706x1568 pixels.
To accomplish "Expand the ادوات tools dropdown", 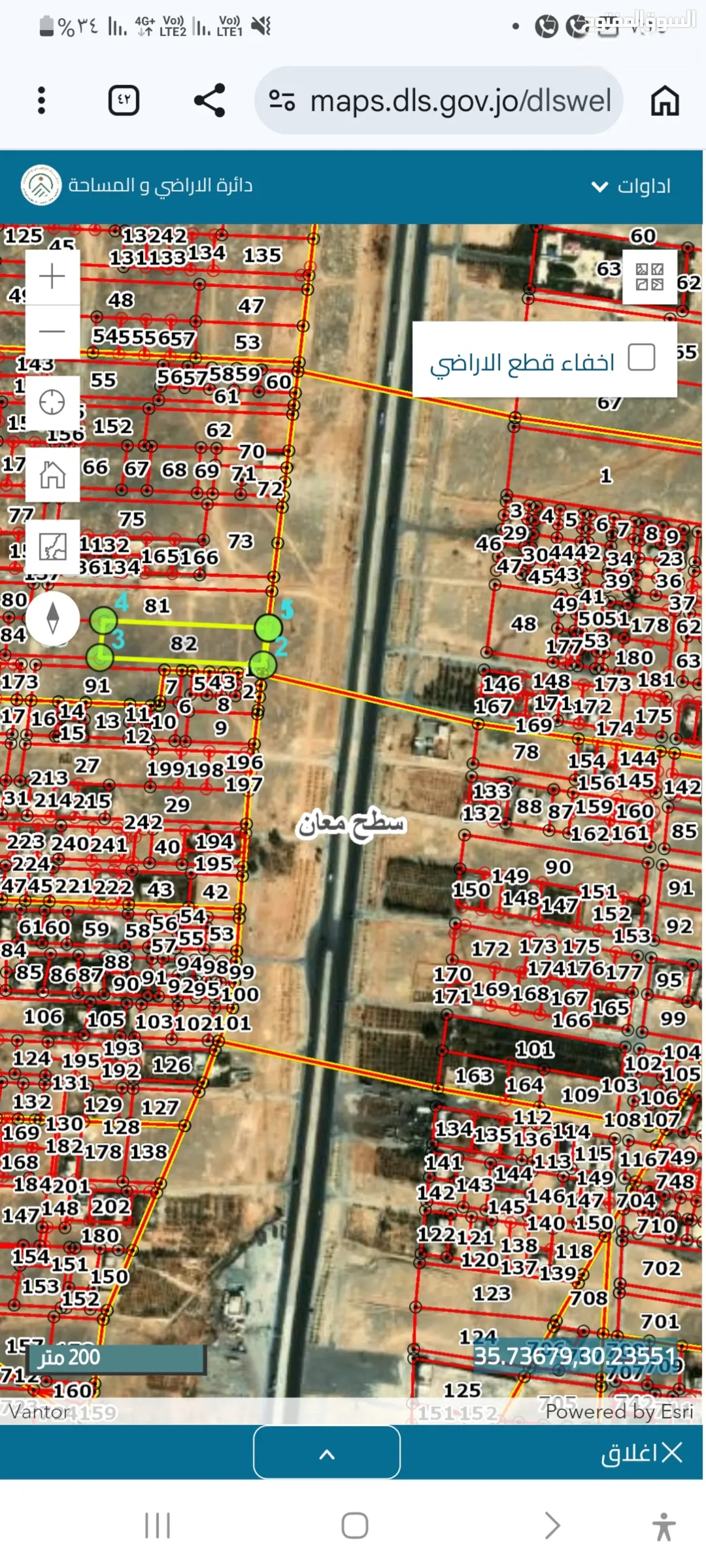I will click(x=631, y=186).
